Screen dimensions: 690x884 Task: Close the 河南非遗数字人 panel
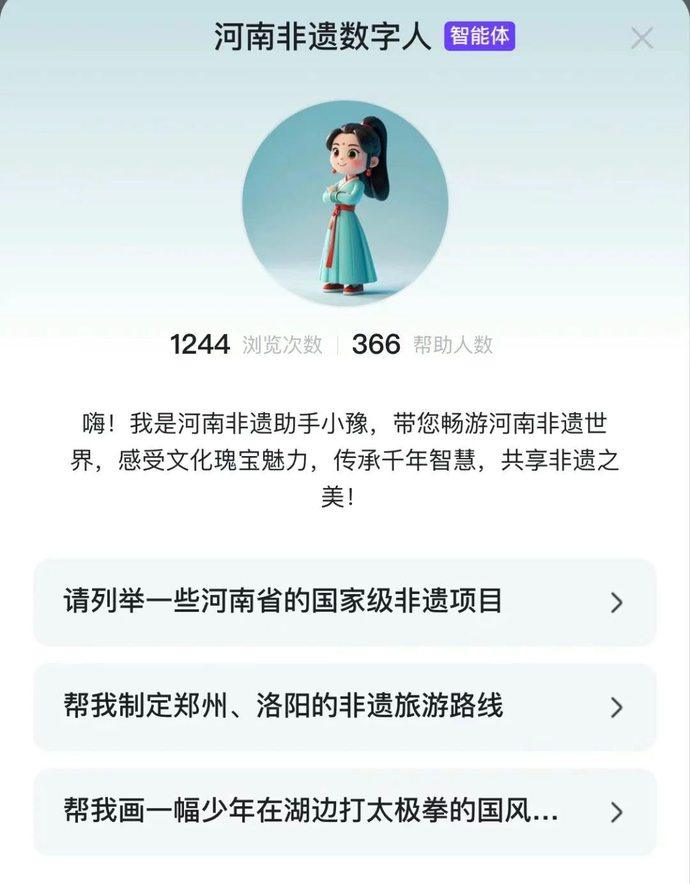coord(641,38)
